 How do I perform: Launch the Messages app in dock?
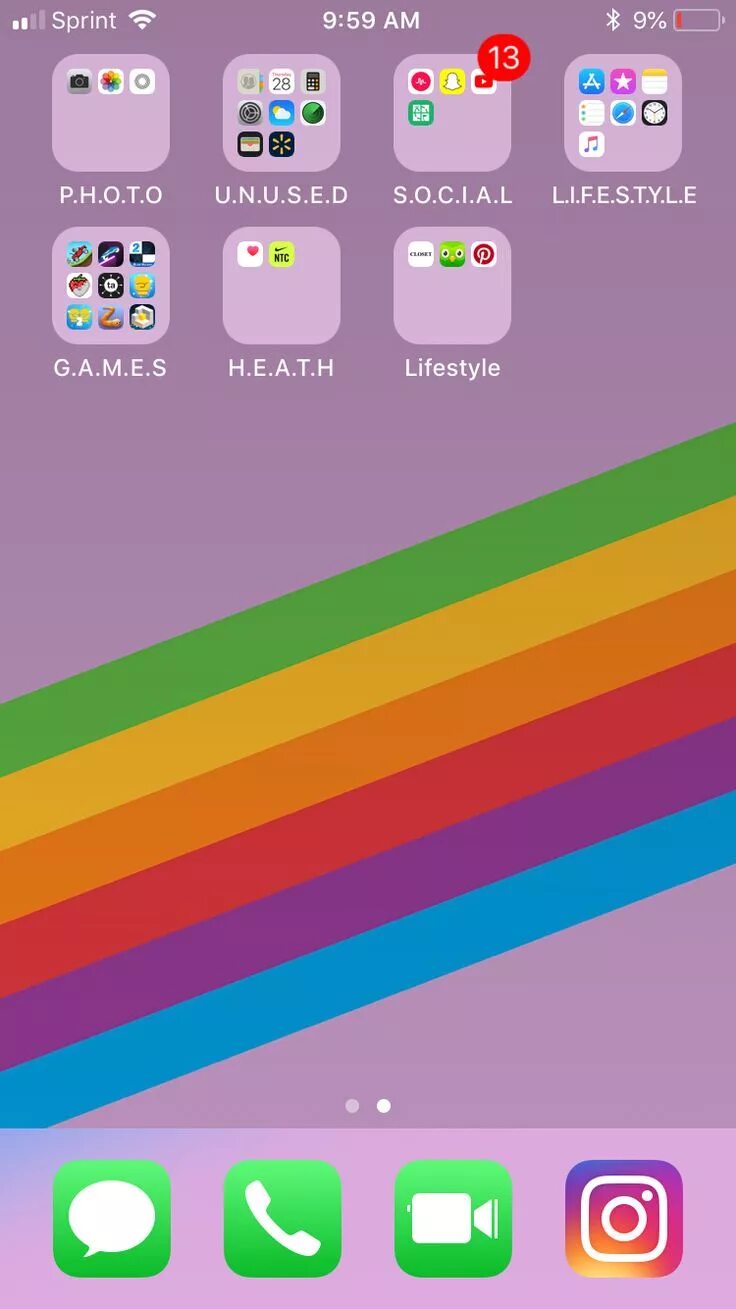111,1218
